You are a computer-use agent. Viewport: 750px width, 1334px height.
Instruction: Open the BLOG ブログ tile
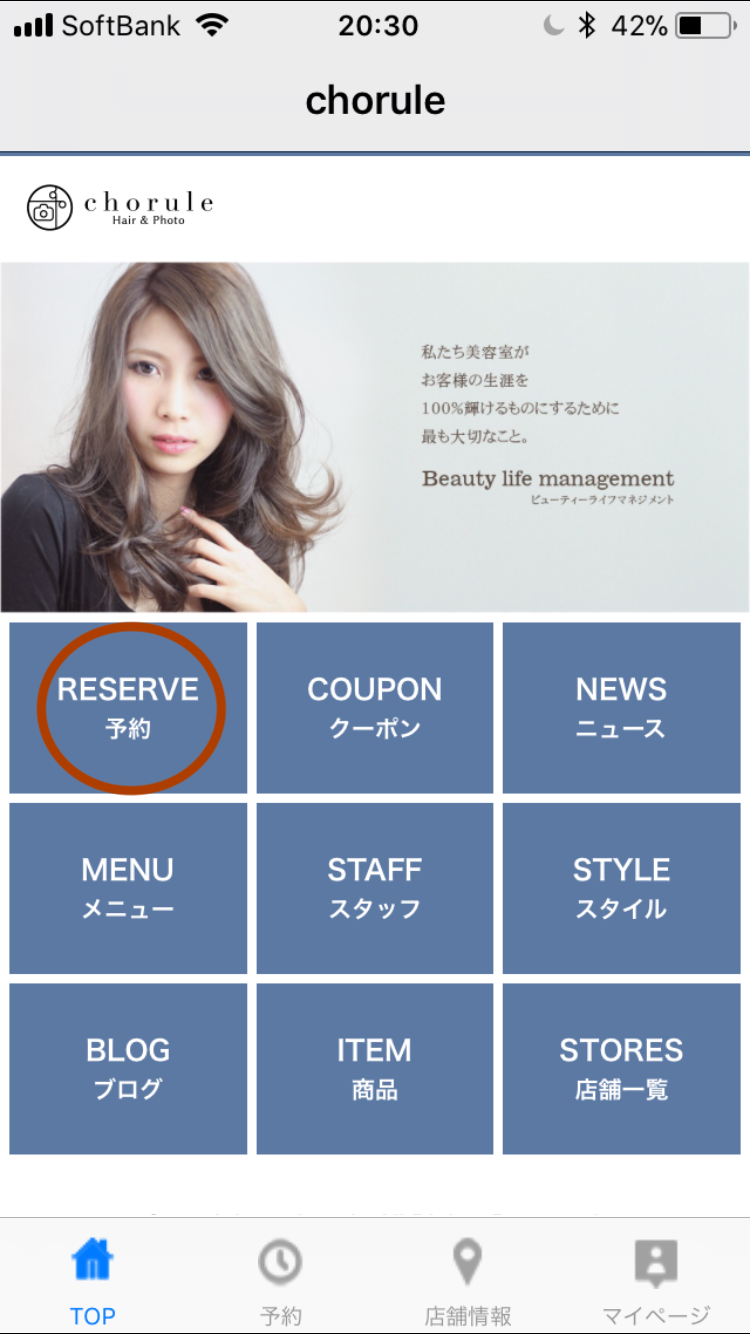coord(128,1068)
